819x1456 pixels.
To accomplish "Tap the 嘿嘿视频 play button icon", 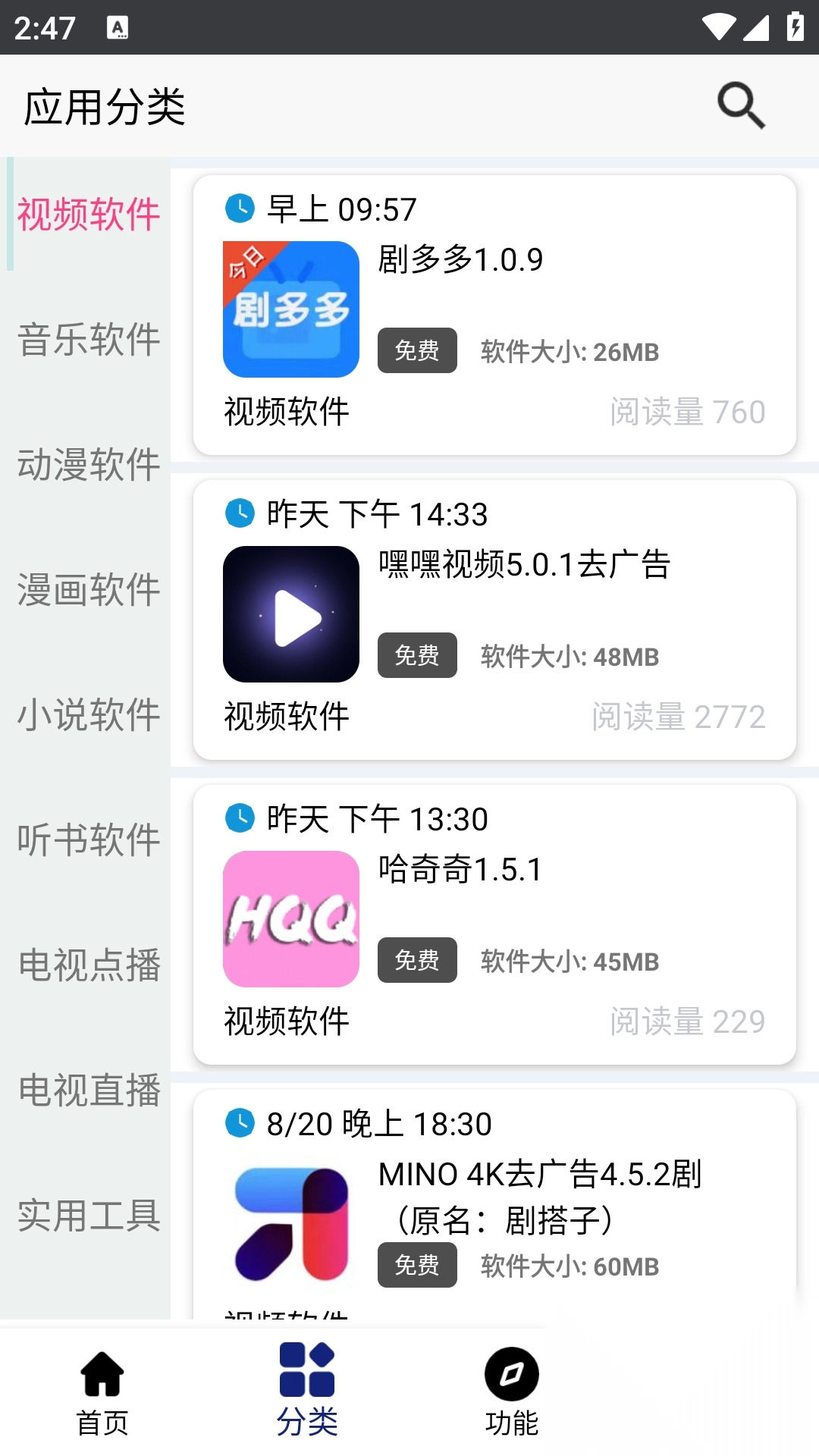I will pyautogui.click(x=291, y=614).
